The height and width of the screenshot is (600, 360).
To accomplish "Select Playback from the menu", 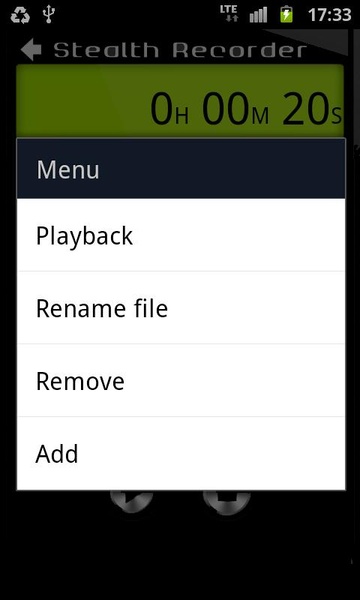I will (181, 235).
